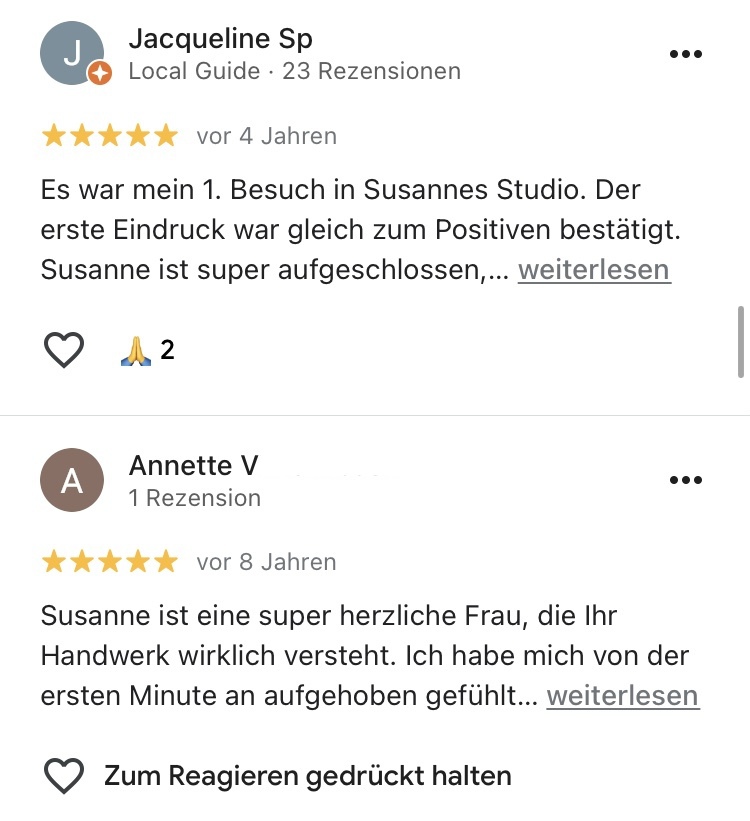
Task: Open overflow menu on Annette V's review
Action: [685, 480]
